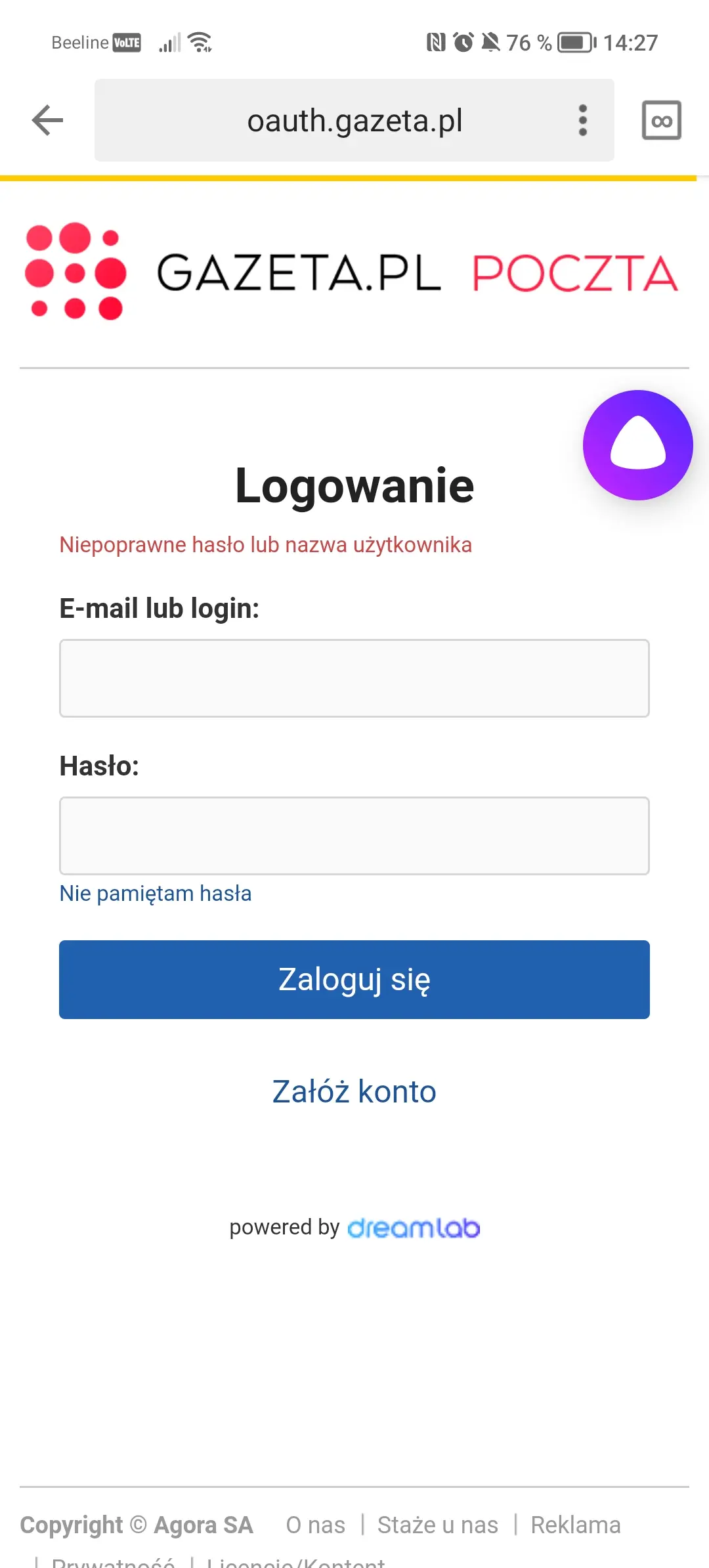
Task: Open the Reklama footer link
Action: click(576, 1525)
